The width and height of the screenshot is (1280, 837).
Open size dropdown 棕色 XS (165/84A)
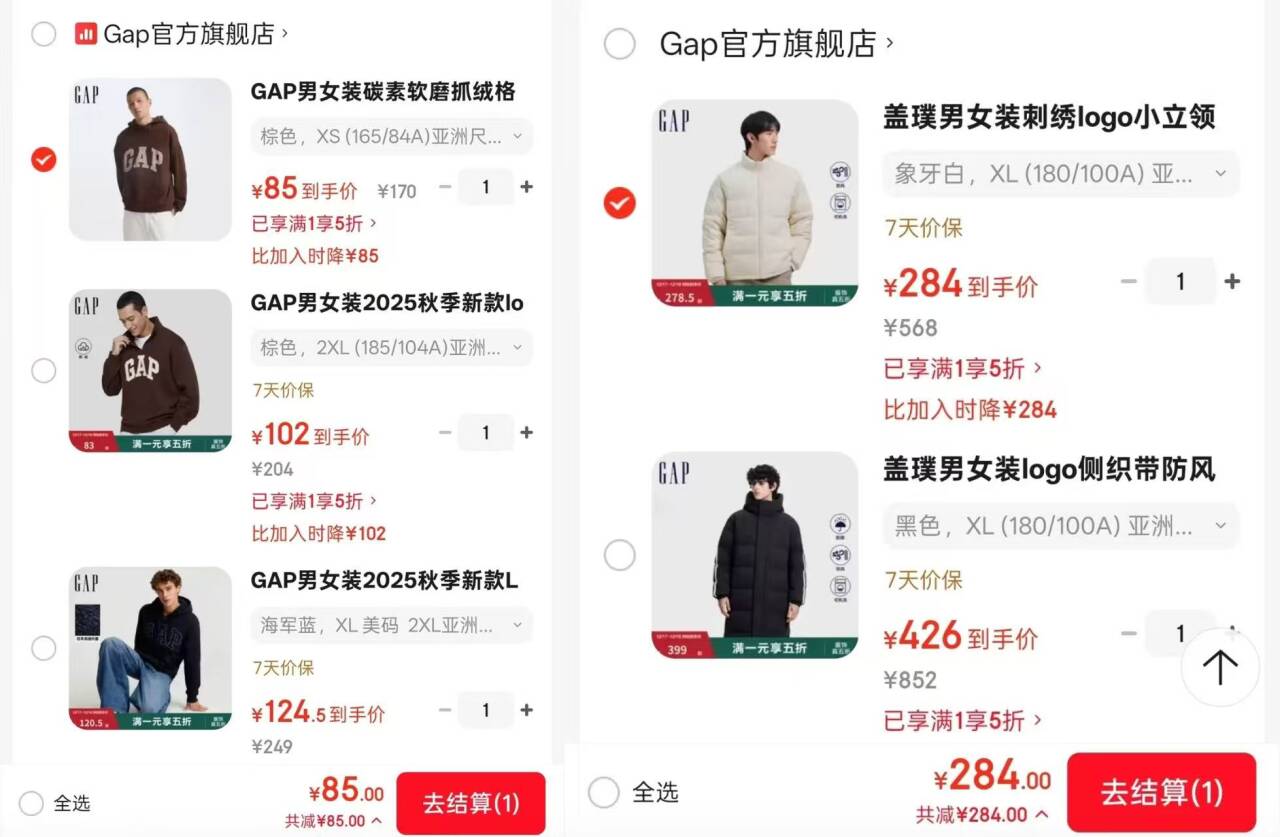click(391, 137)
